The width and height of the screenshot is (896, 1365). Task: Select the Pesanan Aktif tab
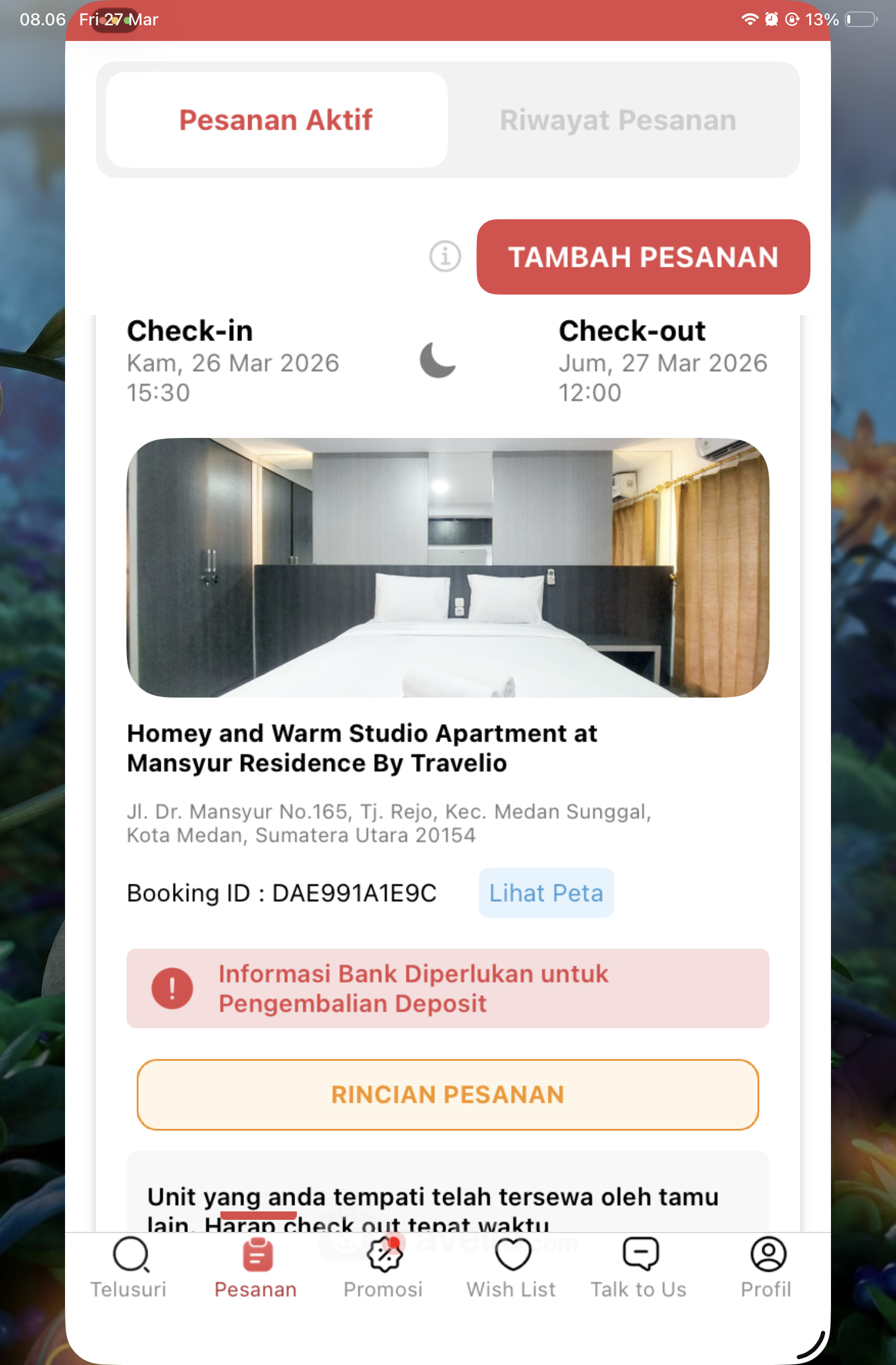coord(276,120)
